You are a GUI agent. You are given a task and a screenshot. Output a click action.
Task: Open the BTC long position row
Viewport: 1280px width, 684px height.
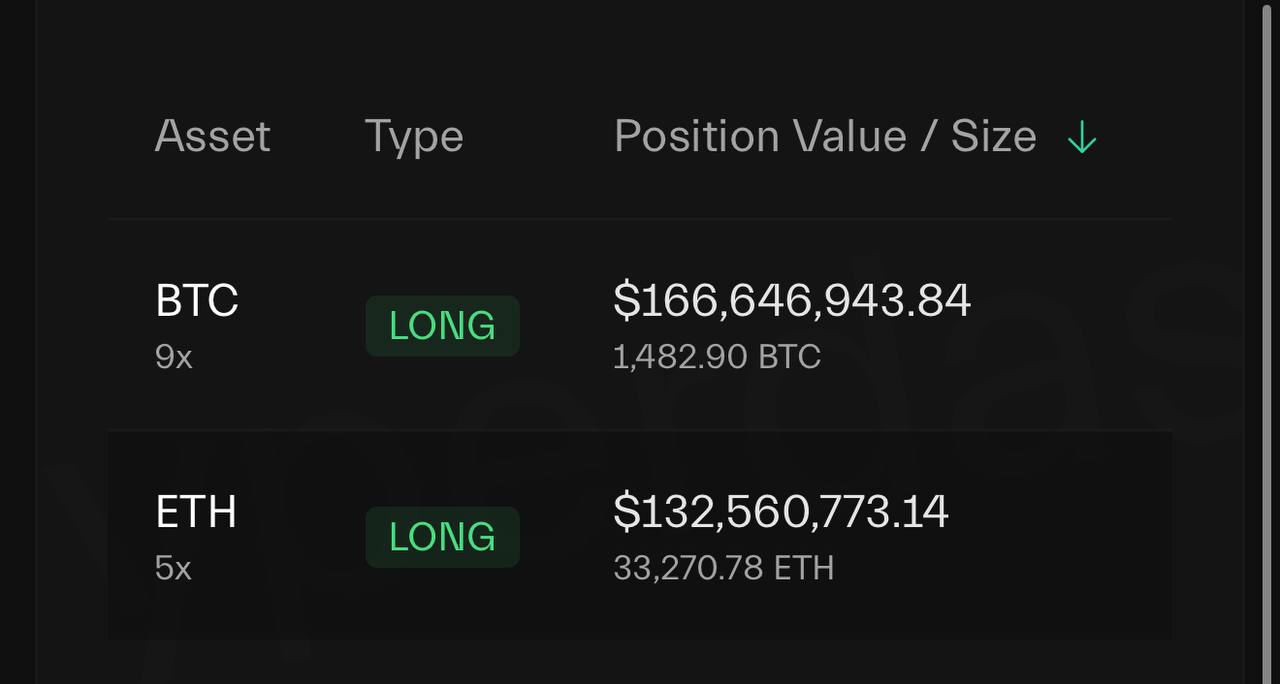click(640, 326)
